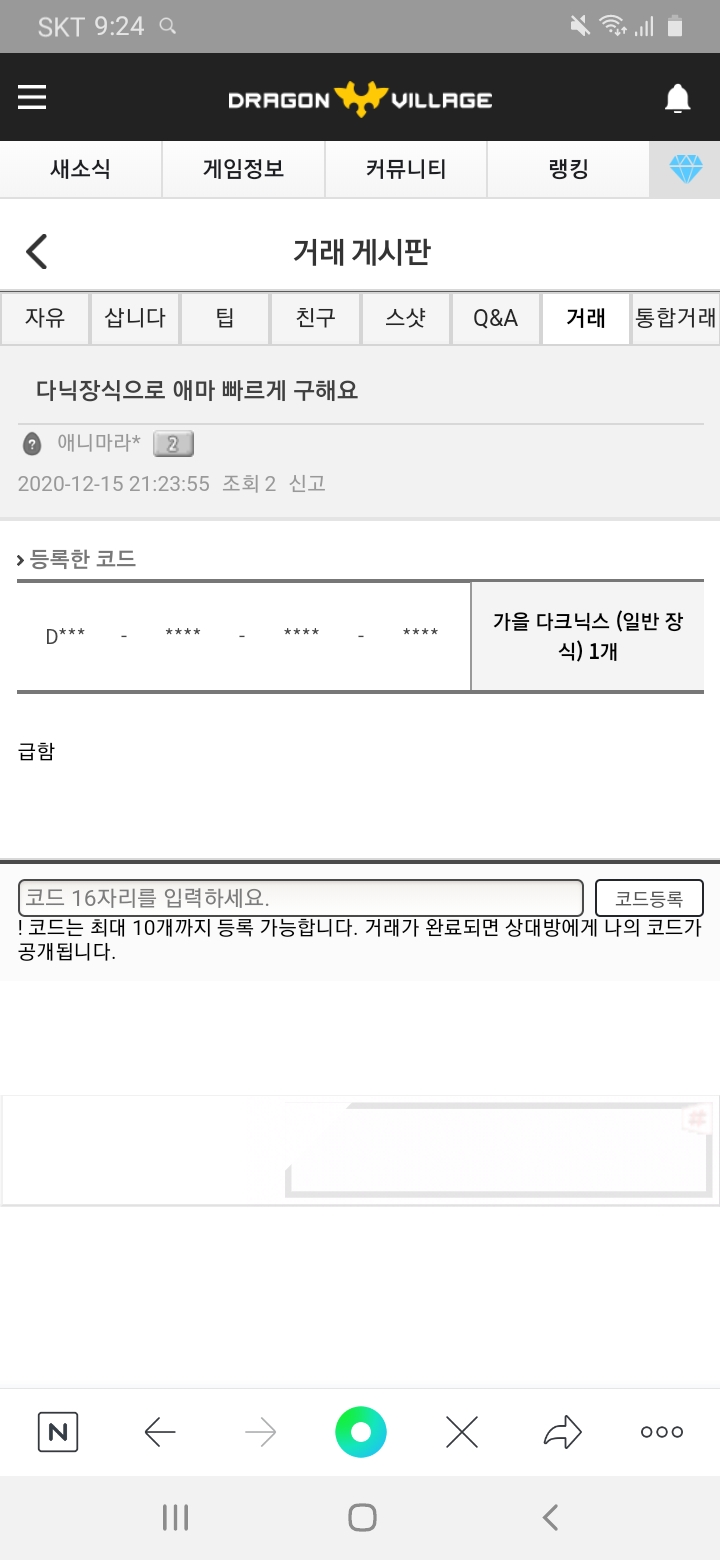Switch to the 게임정보 tab
The image size is (720, 1560).
243,169
